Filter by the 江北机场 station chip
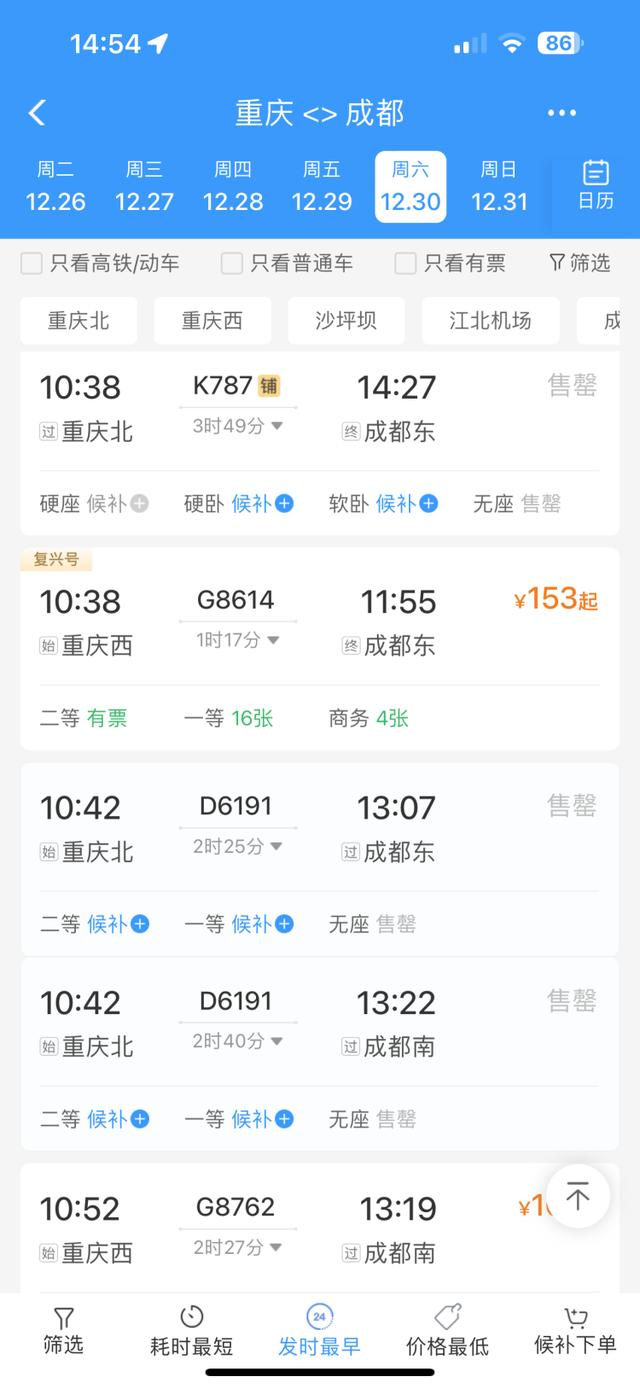This screenshot has height=1388, width=640. (490, 321)
